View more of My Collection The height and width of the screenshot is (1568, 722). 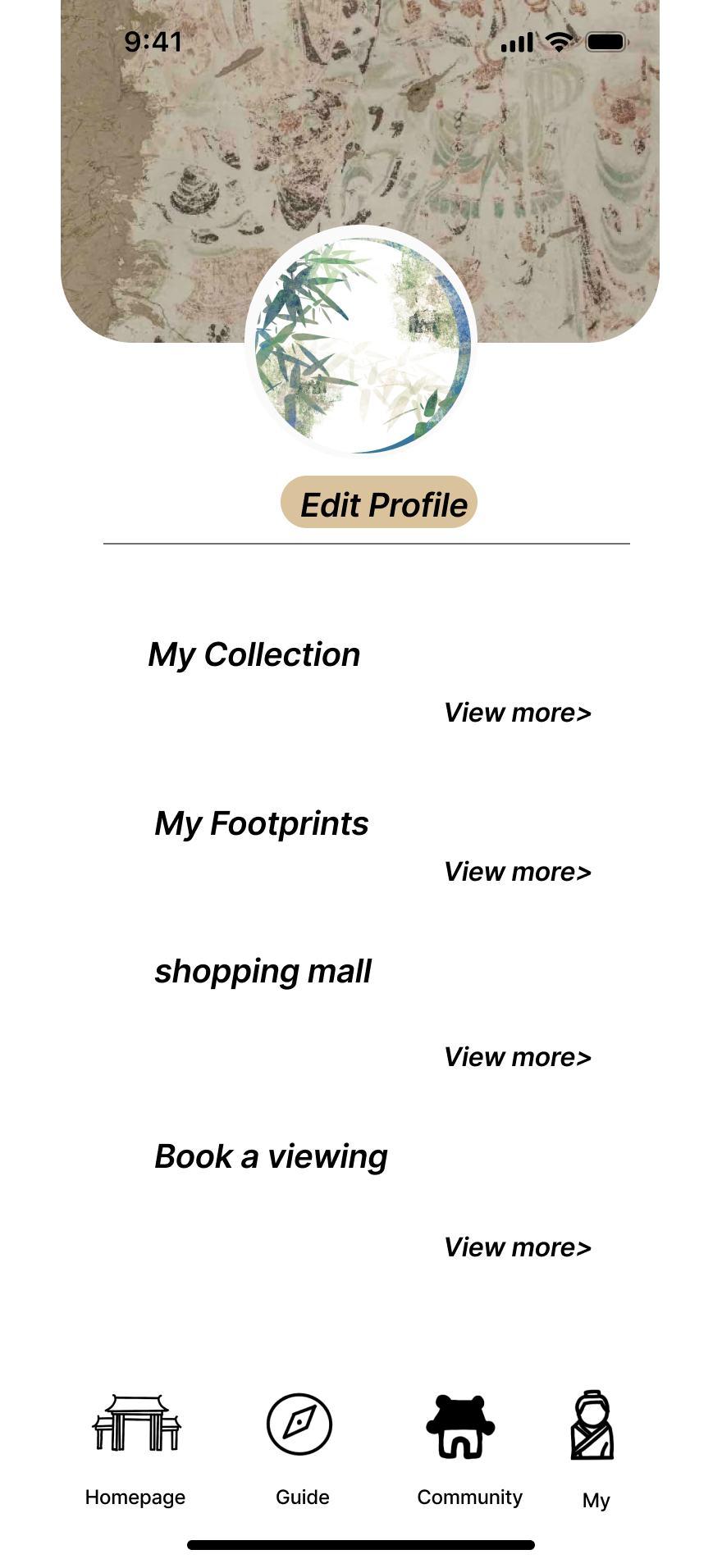518,713
